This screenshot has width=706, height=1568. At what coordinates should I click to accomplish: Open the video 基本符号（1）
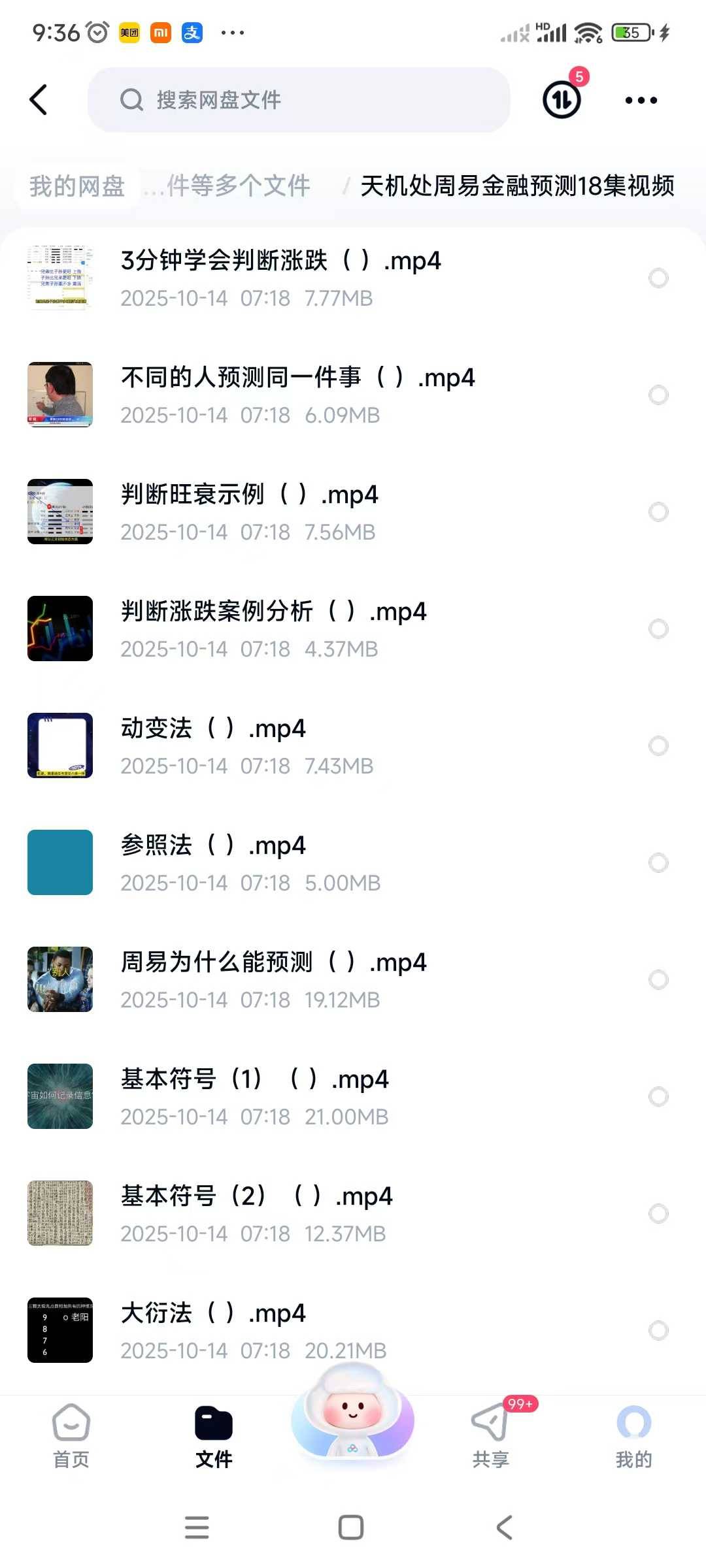point(255,1080)
